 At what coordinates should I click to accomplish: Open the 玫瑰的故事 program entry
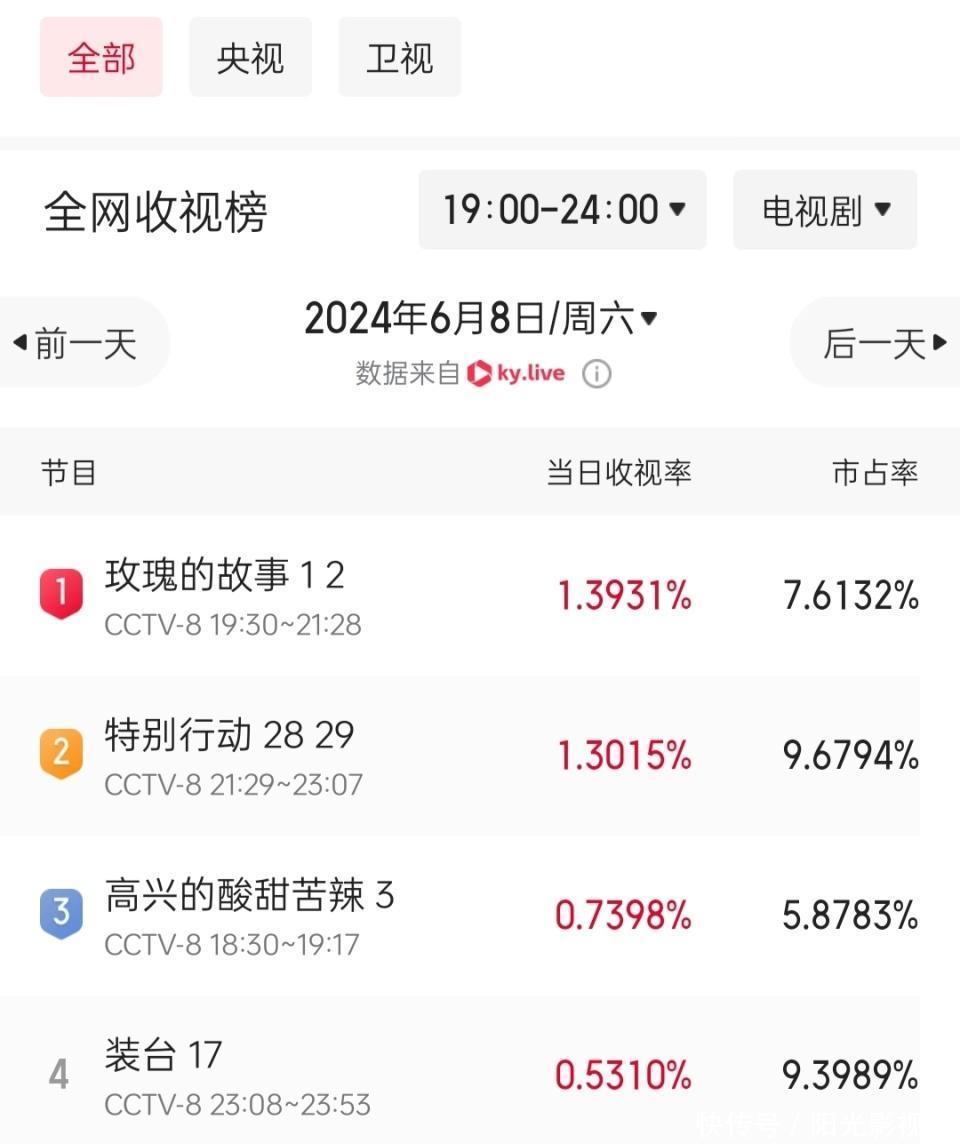pyautogui.click(x=225, y=575)
